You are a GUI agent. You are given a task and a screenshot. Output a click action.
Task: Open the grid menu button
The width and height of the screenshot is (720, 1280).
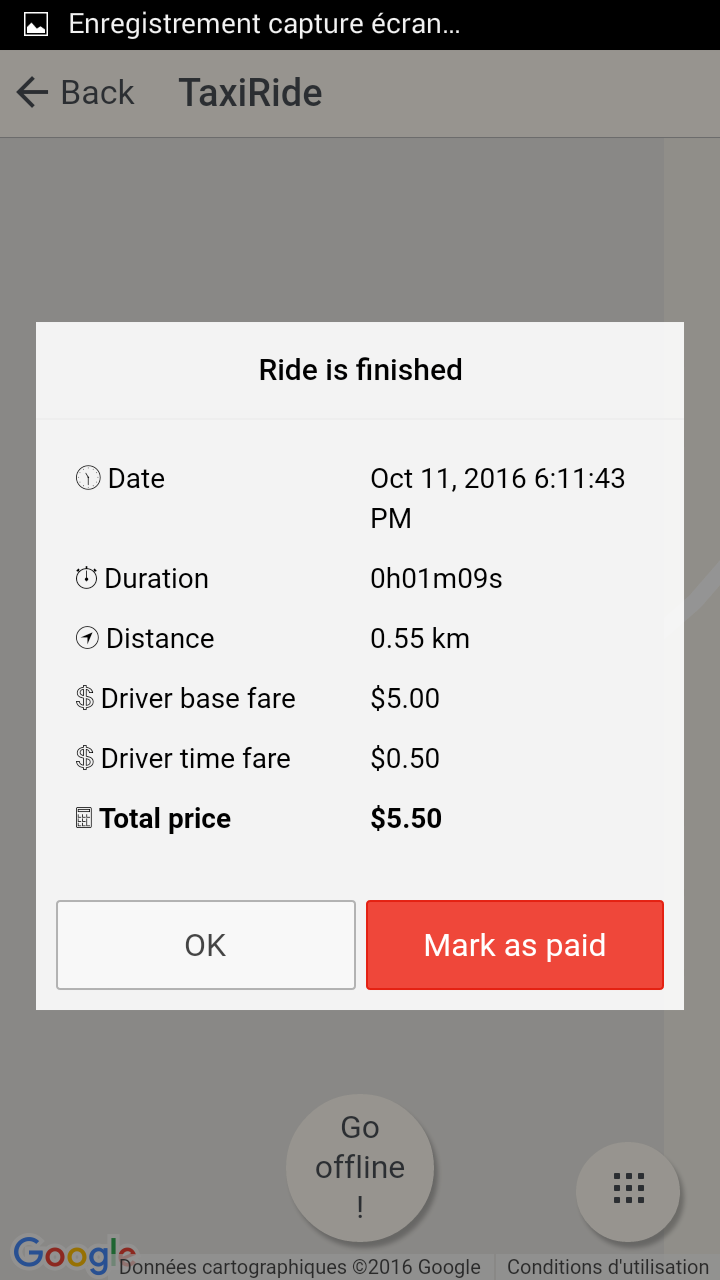point(628,1189)
